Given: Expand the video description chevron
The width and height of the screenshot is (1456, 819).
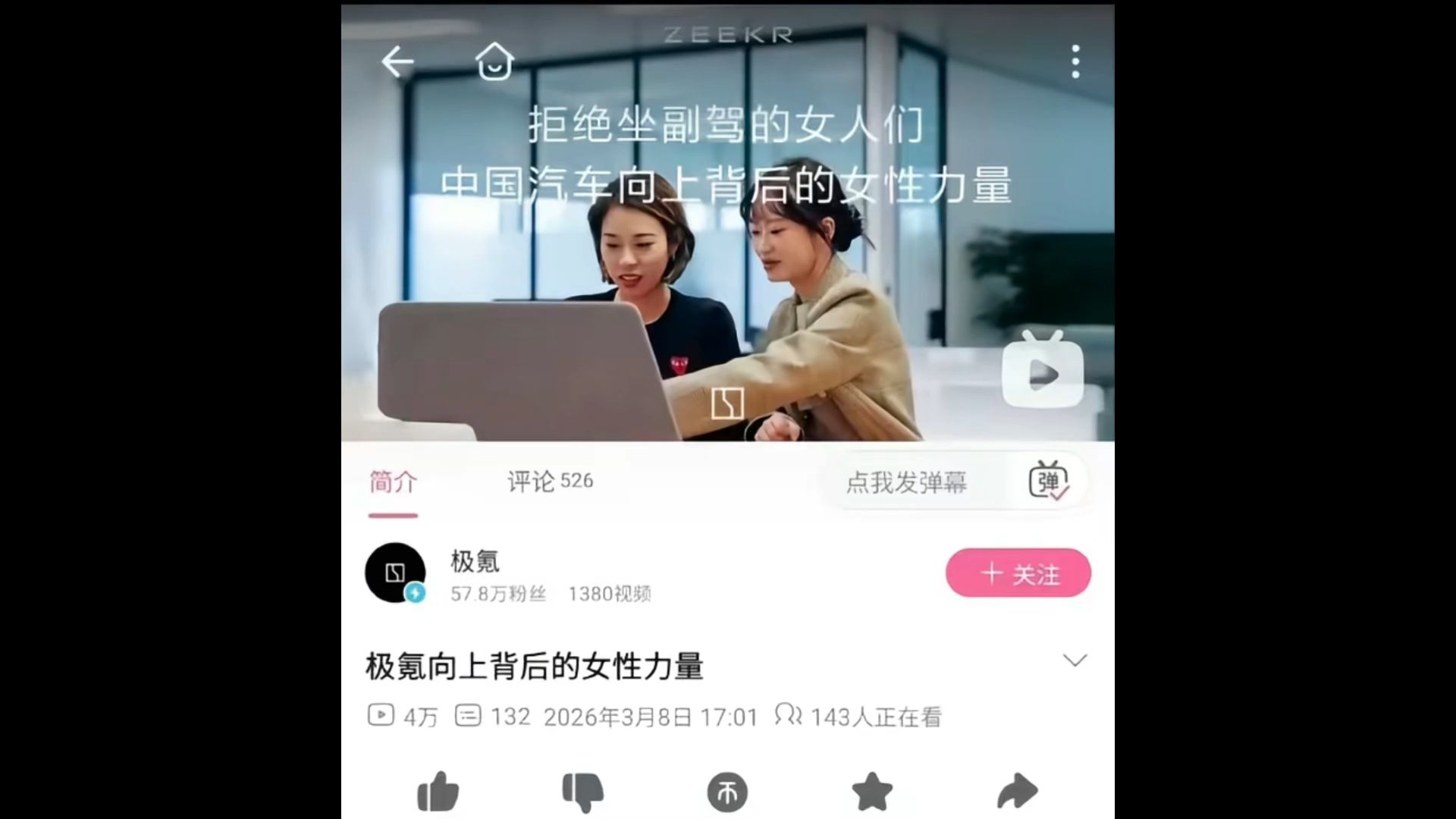Looking at the screenshot, I should pyautogui.click(x=1075, y=661).
